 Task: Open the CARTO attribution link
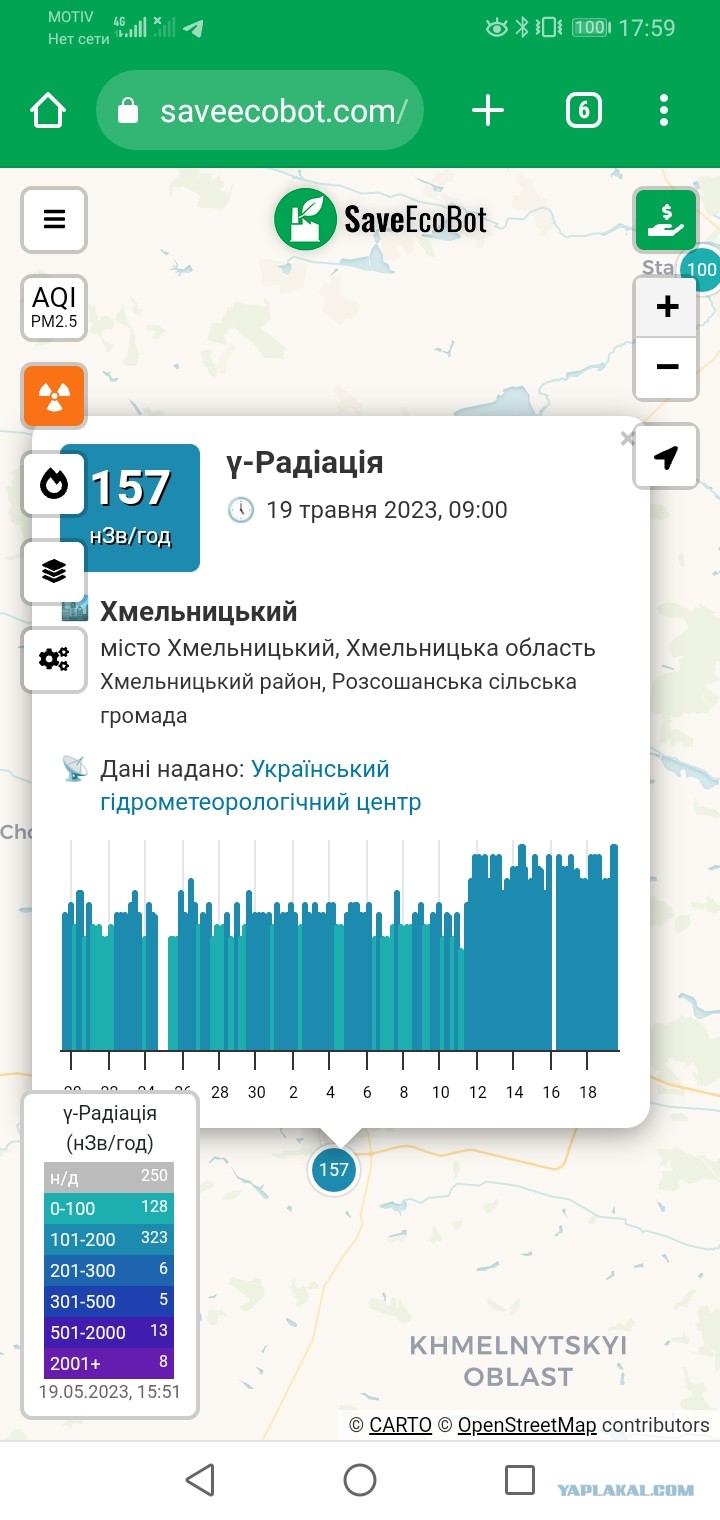point(400,1425)
